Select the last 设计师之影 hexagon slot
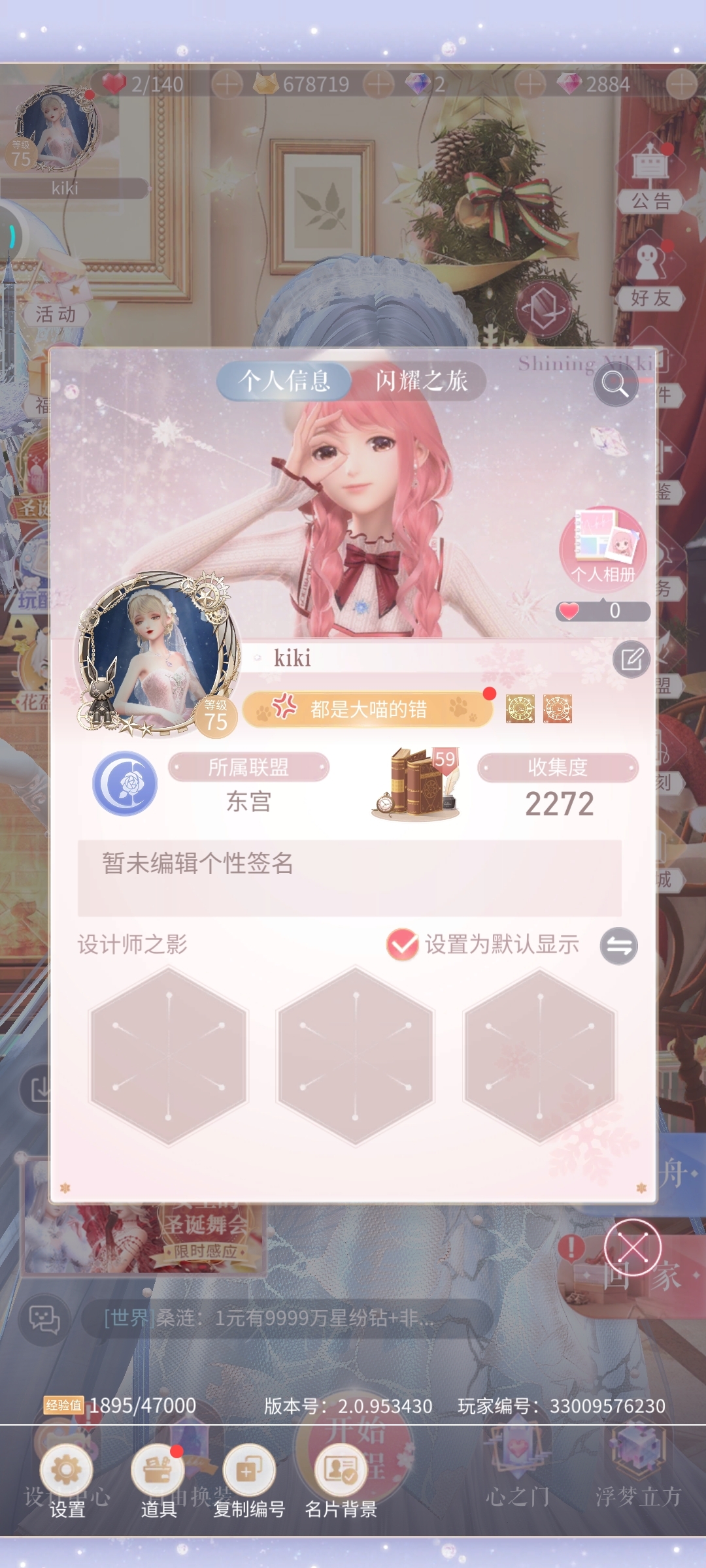 [539, 1056]
